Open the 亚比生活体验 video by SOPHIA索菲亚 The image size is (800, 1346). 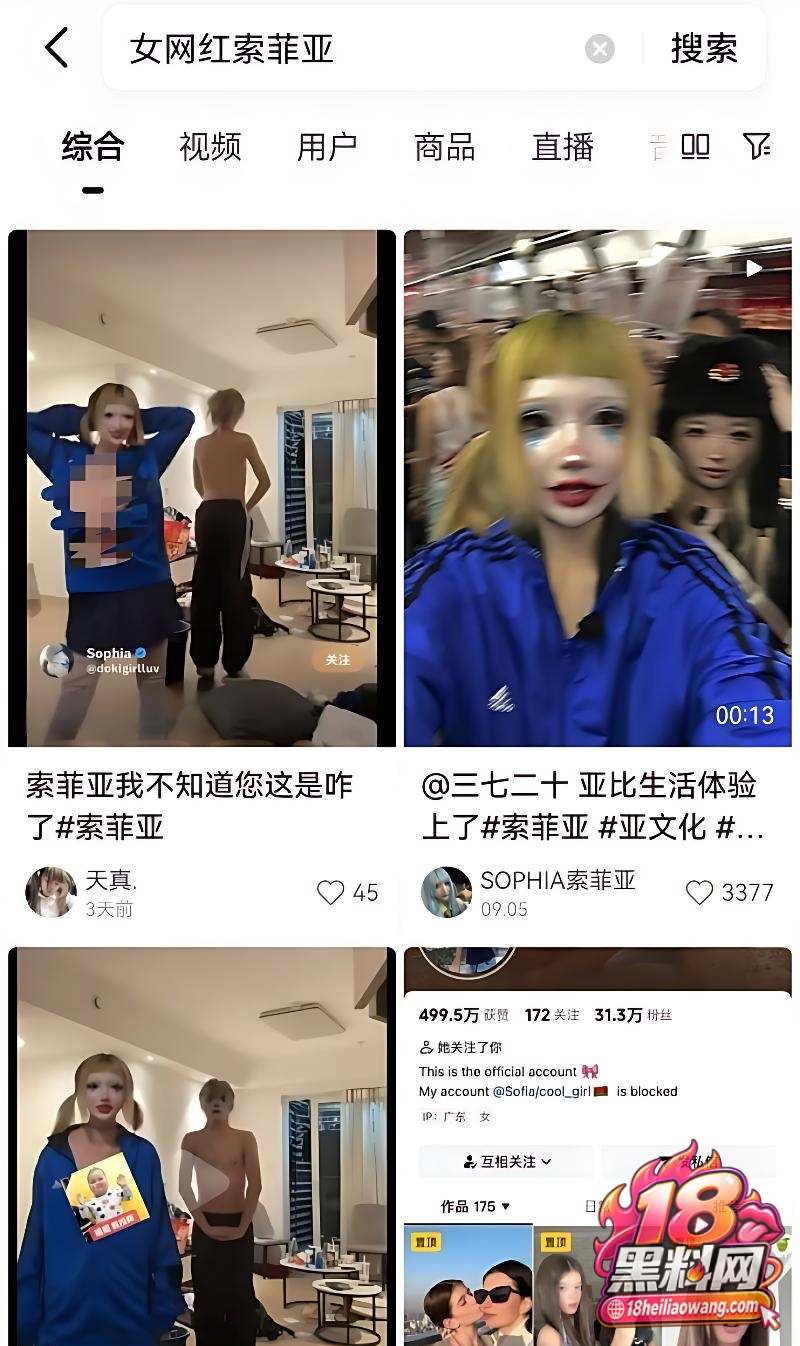598,488
